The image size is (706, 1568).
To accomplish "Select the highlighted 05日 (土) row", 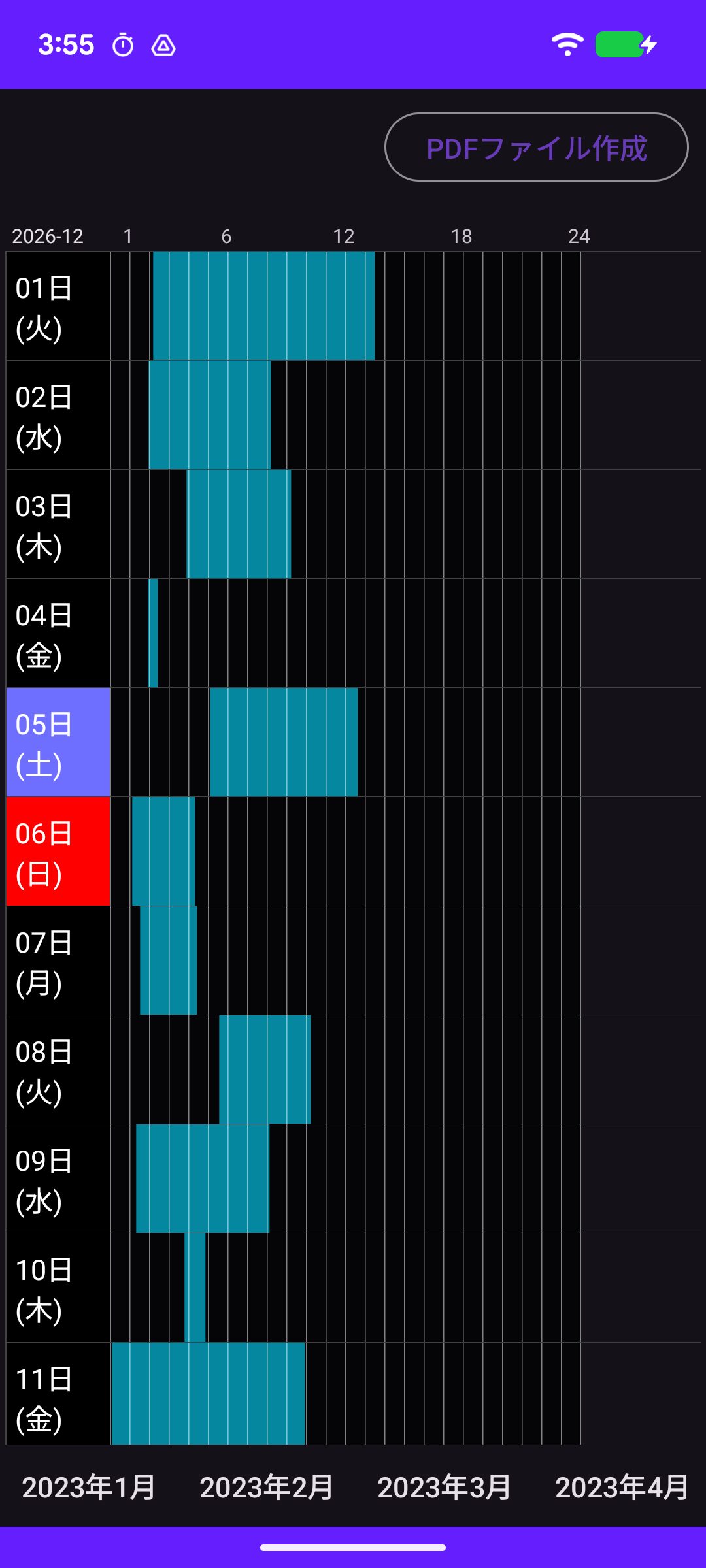I will click(58, 743).
